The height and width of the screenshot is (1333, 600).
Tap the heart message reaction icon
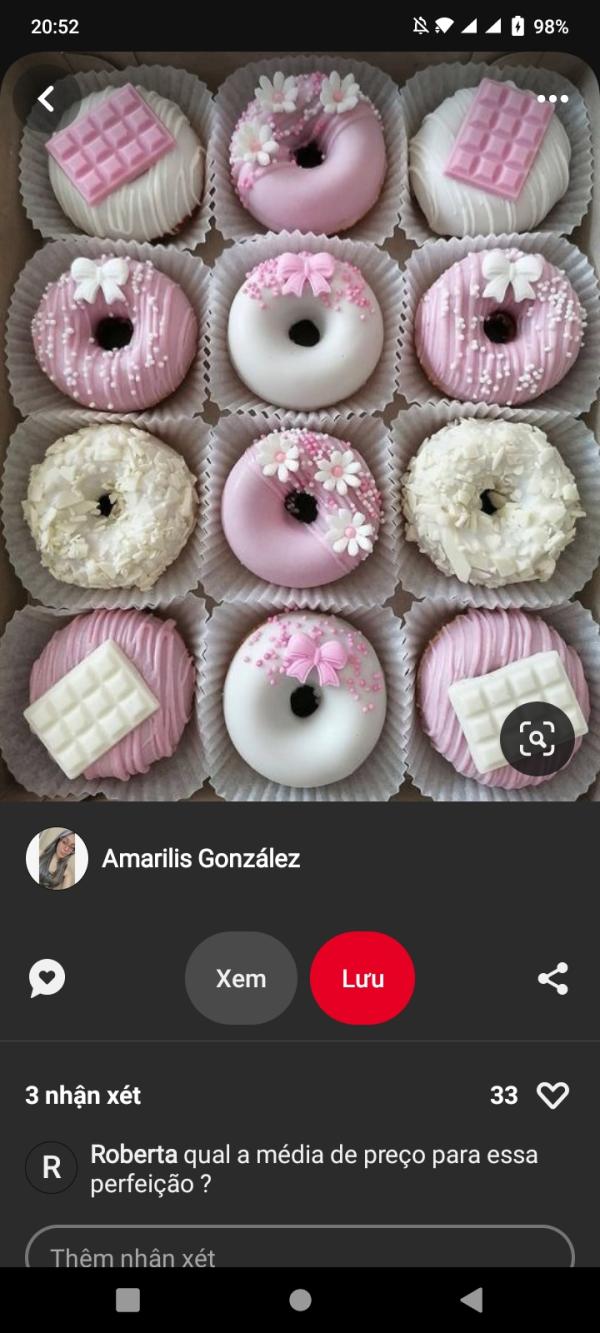(x=47, y=978)
